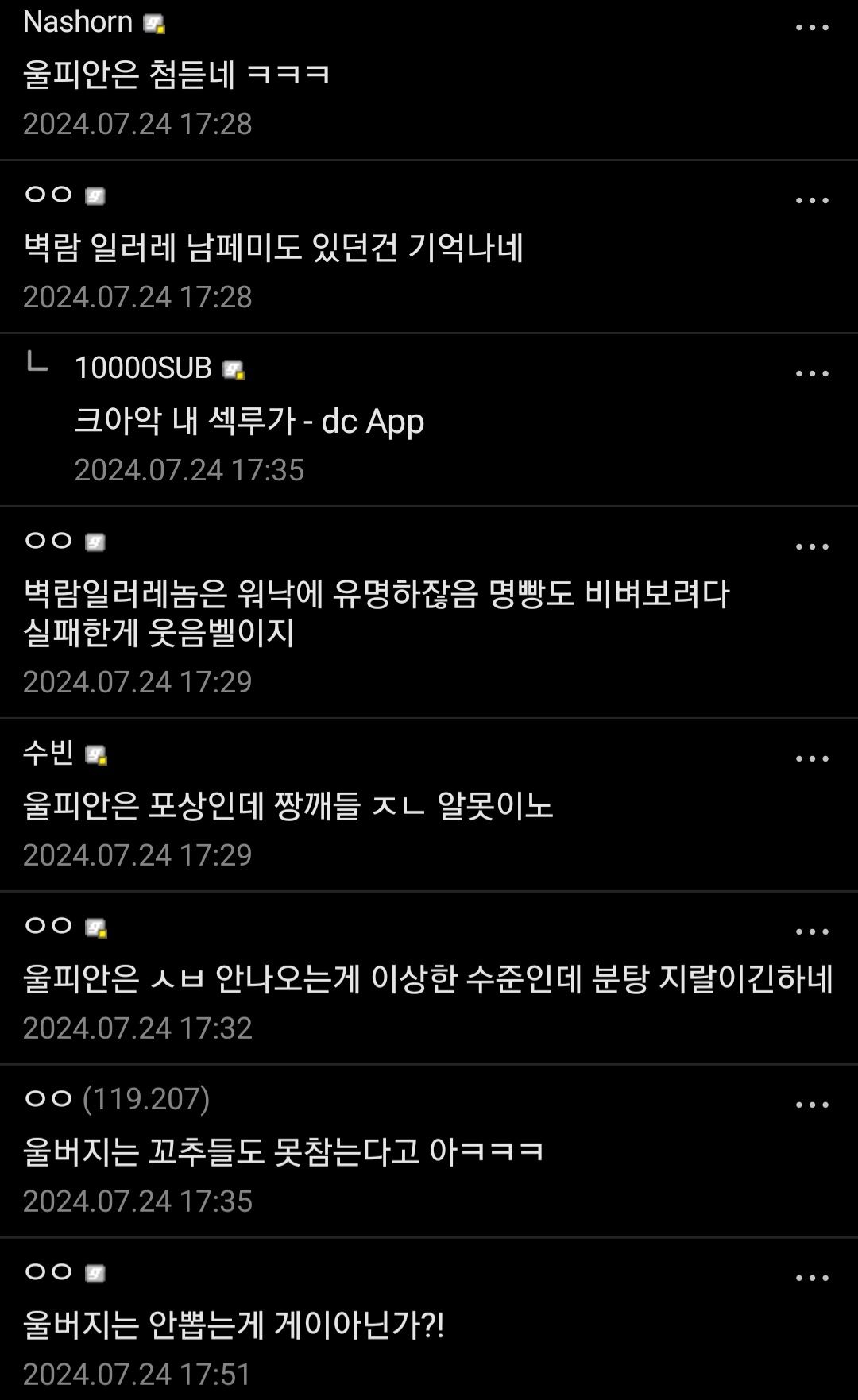View 10000SUB's profile
This screenshot has width=858, height=1400.
(143, 368)
